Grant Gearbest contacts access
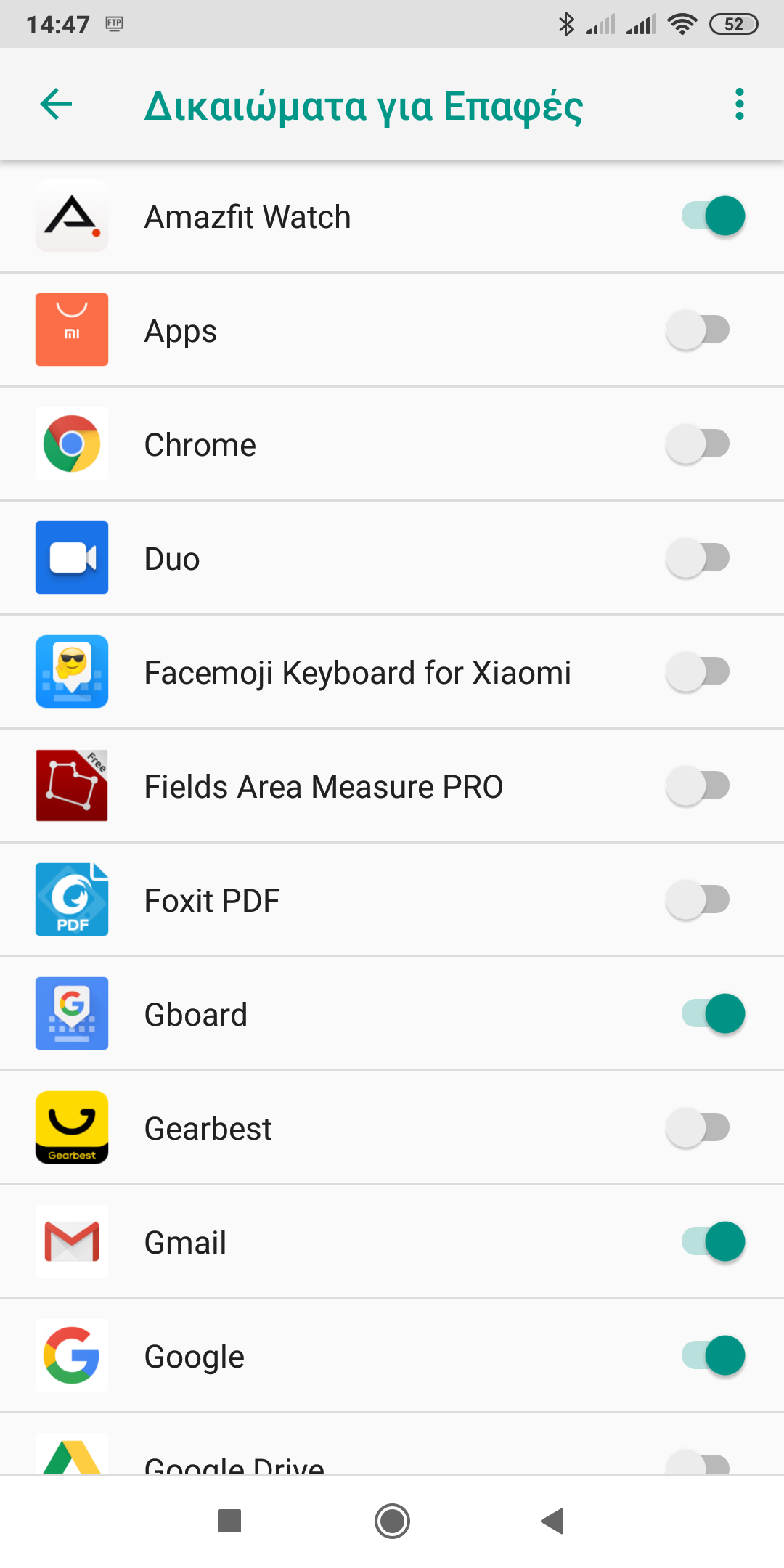Image resolution: width=784 pixels, height=1568 pixels. tap(698, 1128)
